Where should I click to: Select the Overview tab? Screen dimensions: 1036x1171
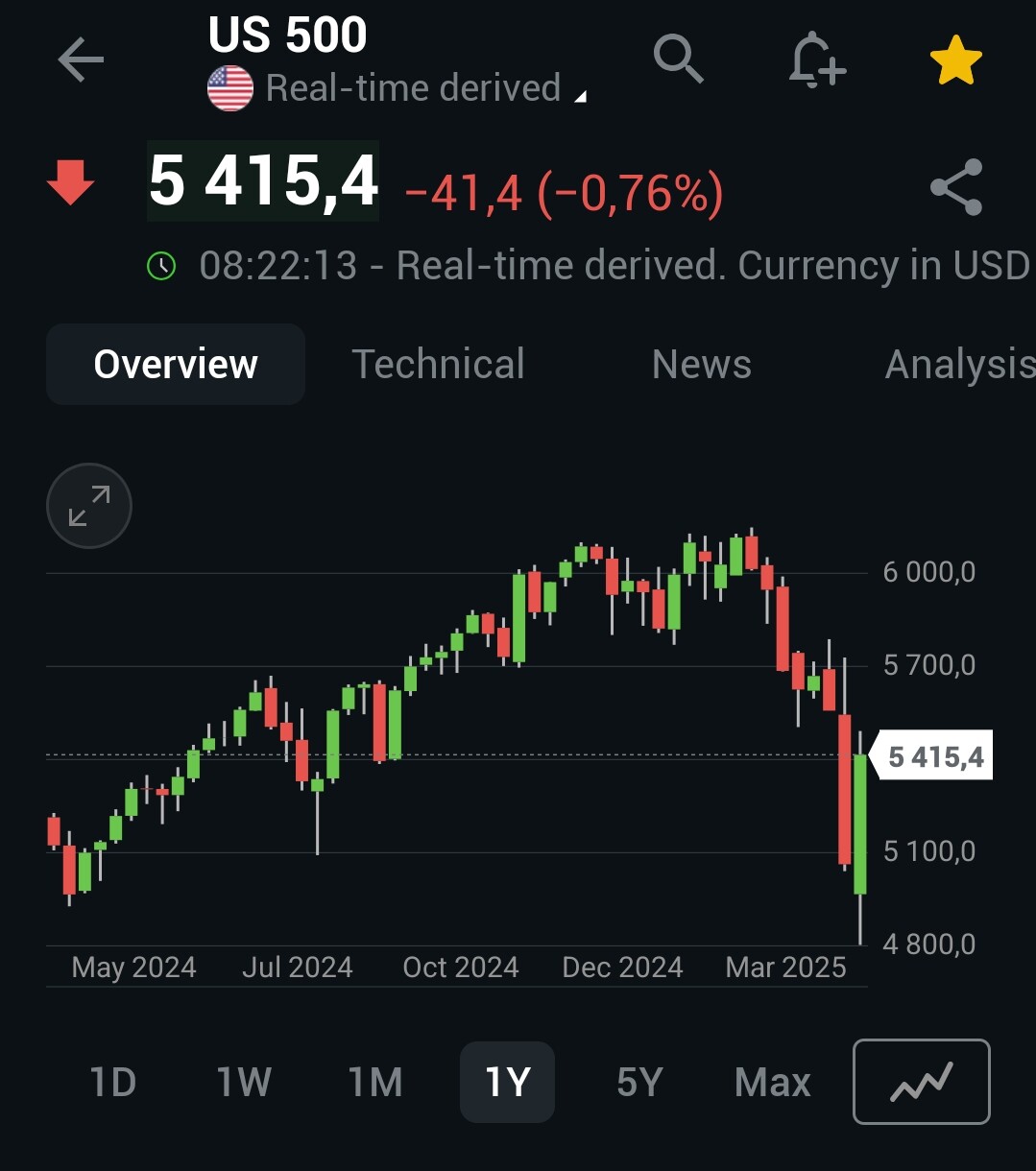coord(176,365)
